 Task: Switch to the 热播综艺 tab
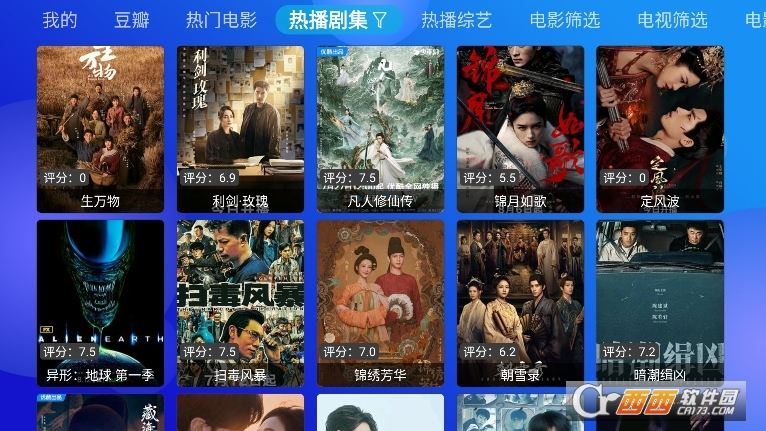(x=457, y=20)
